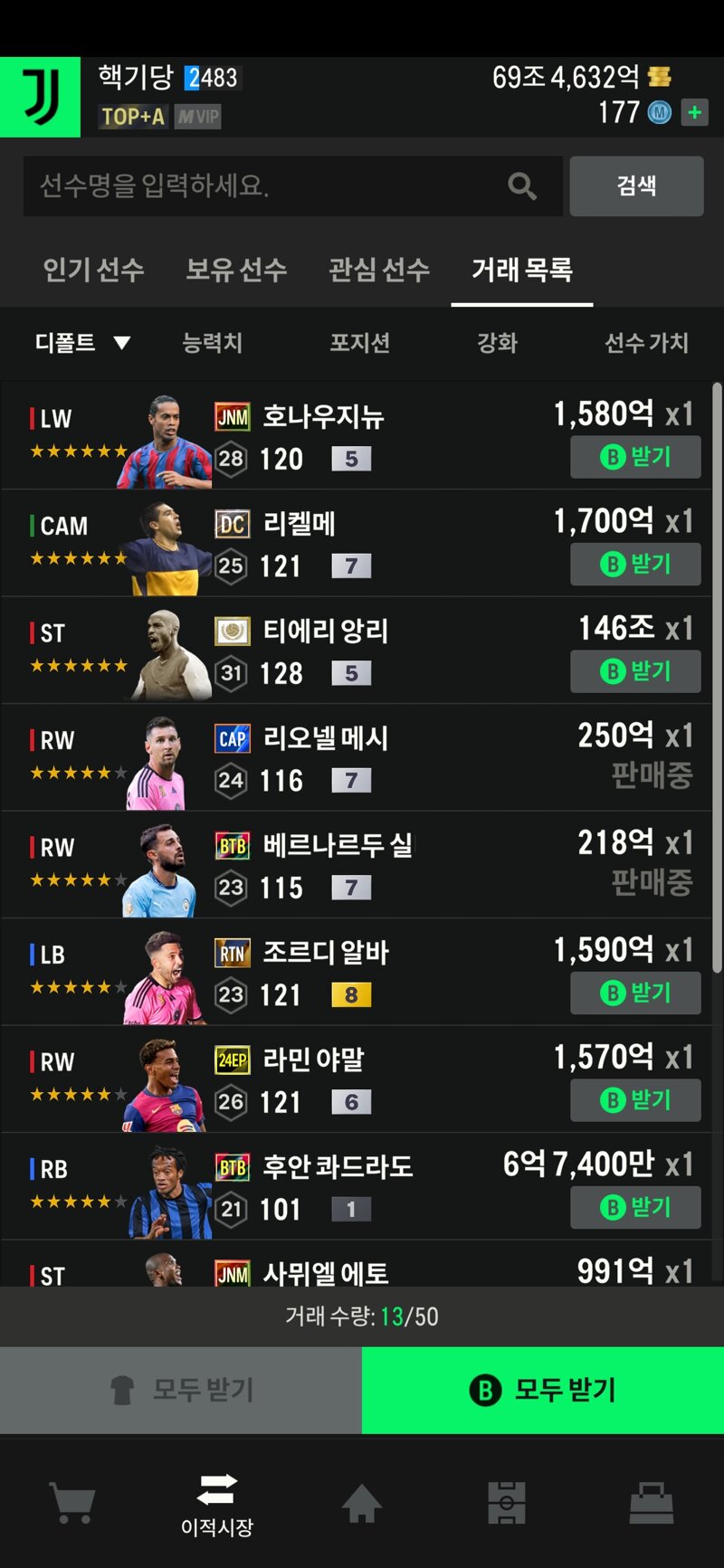Sort the list by 강화
This screenshot has width=724, height=1568.
click(x=497, y=343)
